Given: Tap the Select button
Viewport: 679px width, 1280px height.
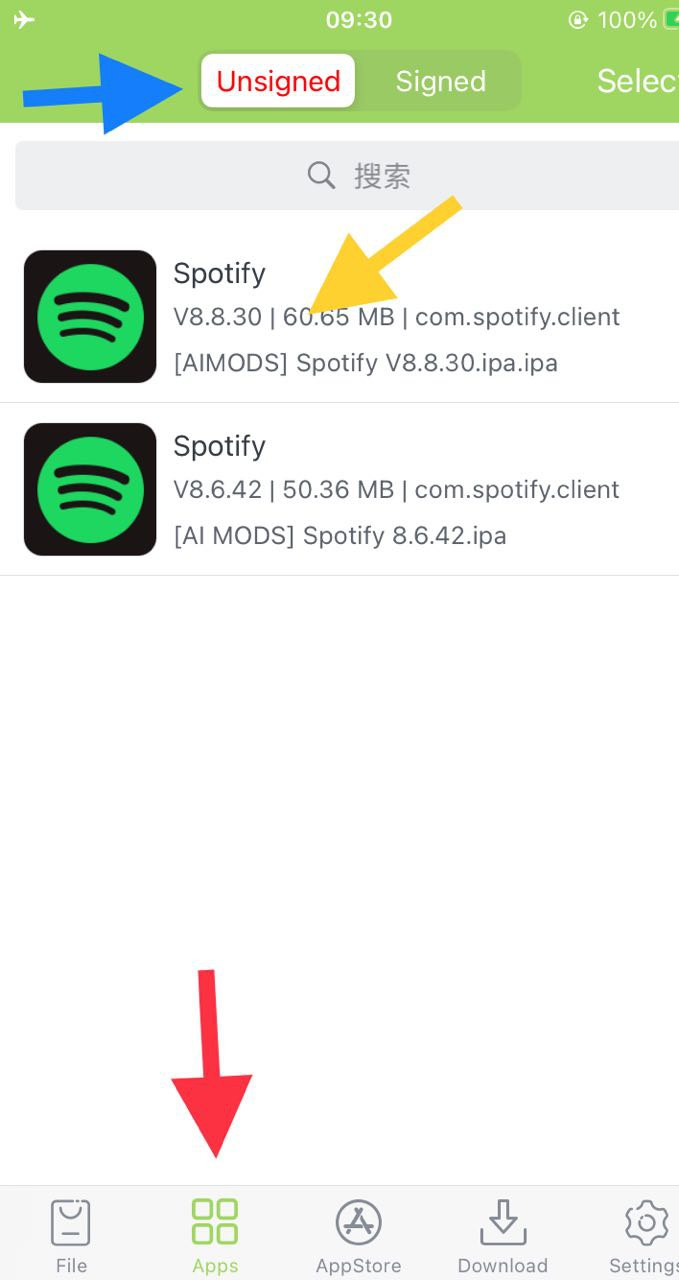Looking at the screenshot, I should (x=637, y=81).
